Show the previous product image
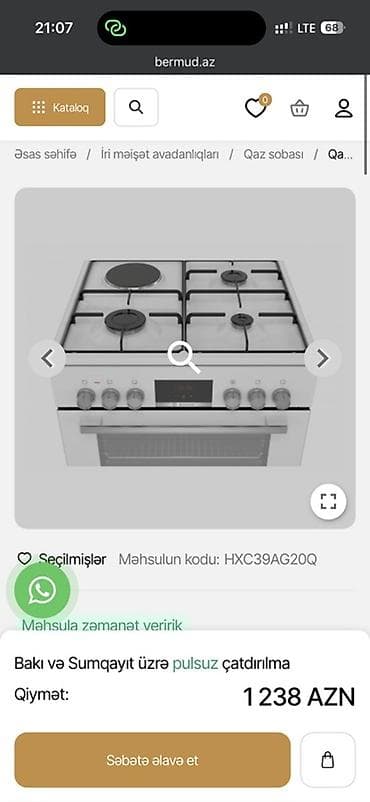Viewport: 370px width, 802px height. [47, 359]
